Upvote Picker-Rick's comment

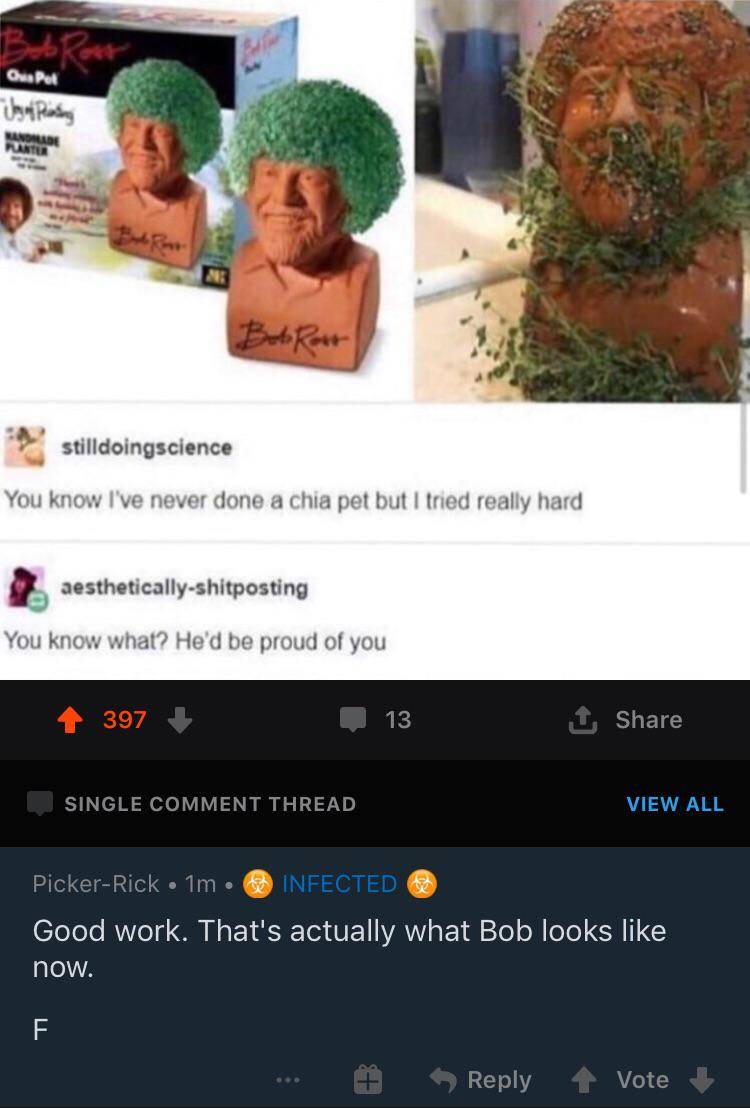coord(585,1080)
